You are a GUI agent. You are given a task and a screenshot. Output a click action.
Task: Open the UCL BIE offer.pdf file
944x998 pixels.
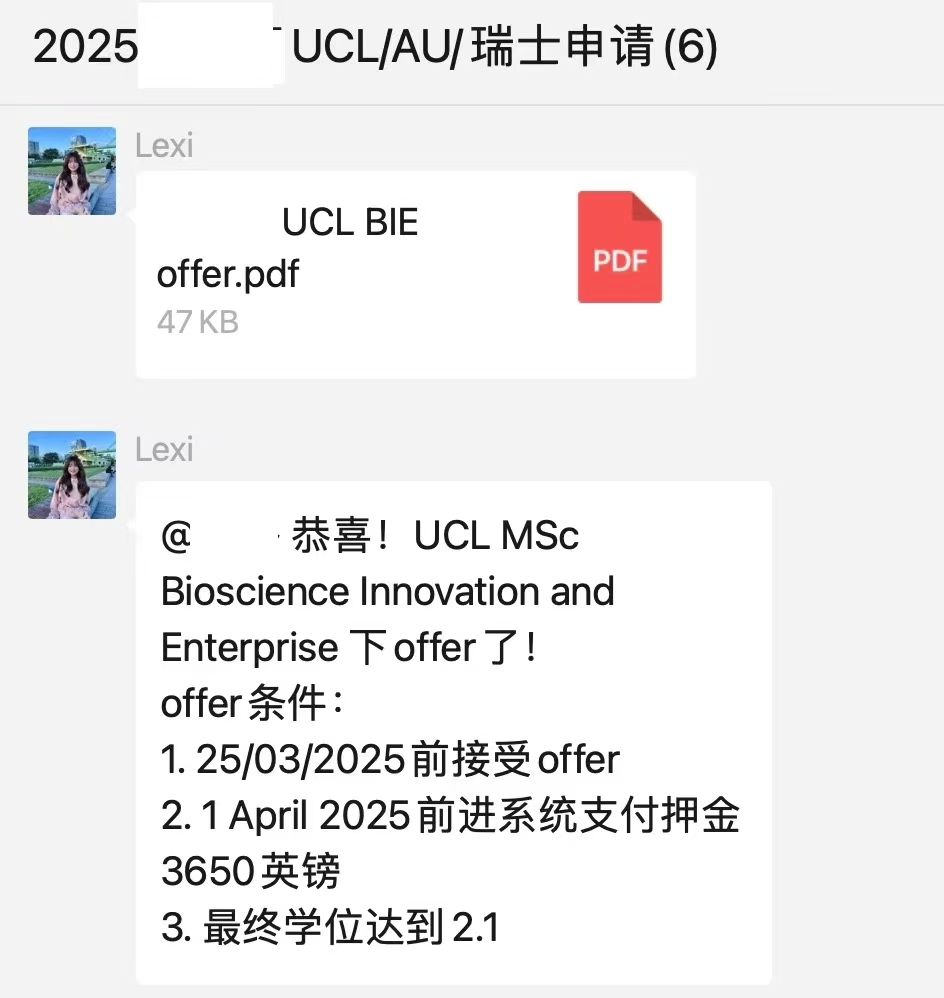[x=415, y=275]
